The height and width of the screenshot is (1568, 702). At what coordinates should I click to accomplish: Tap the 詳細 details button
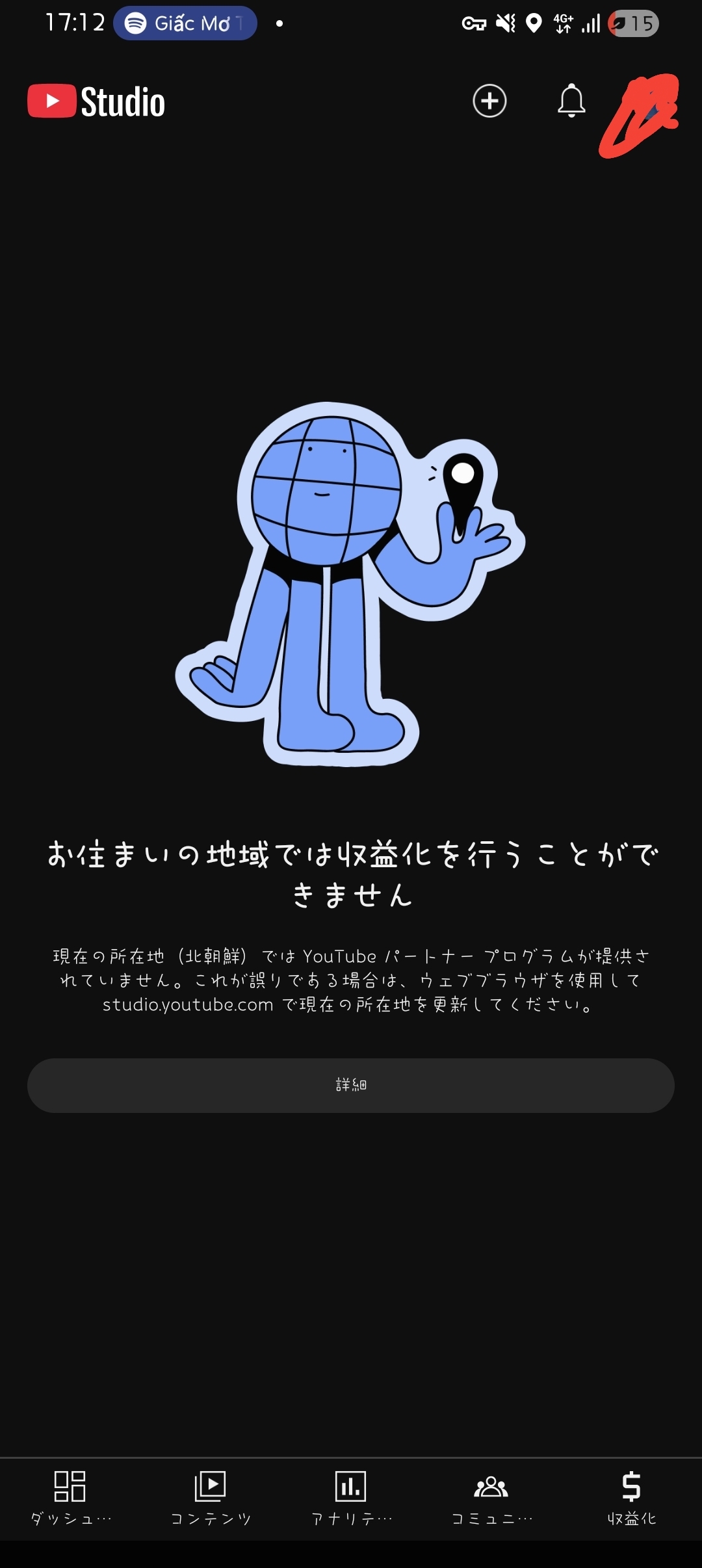coord(351,1085)
